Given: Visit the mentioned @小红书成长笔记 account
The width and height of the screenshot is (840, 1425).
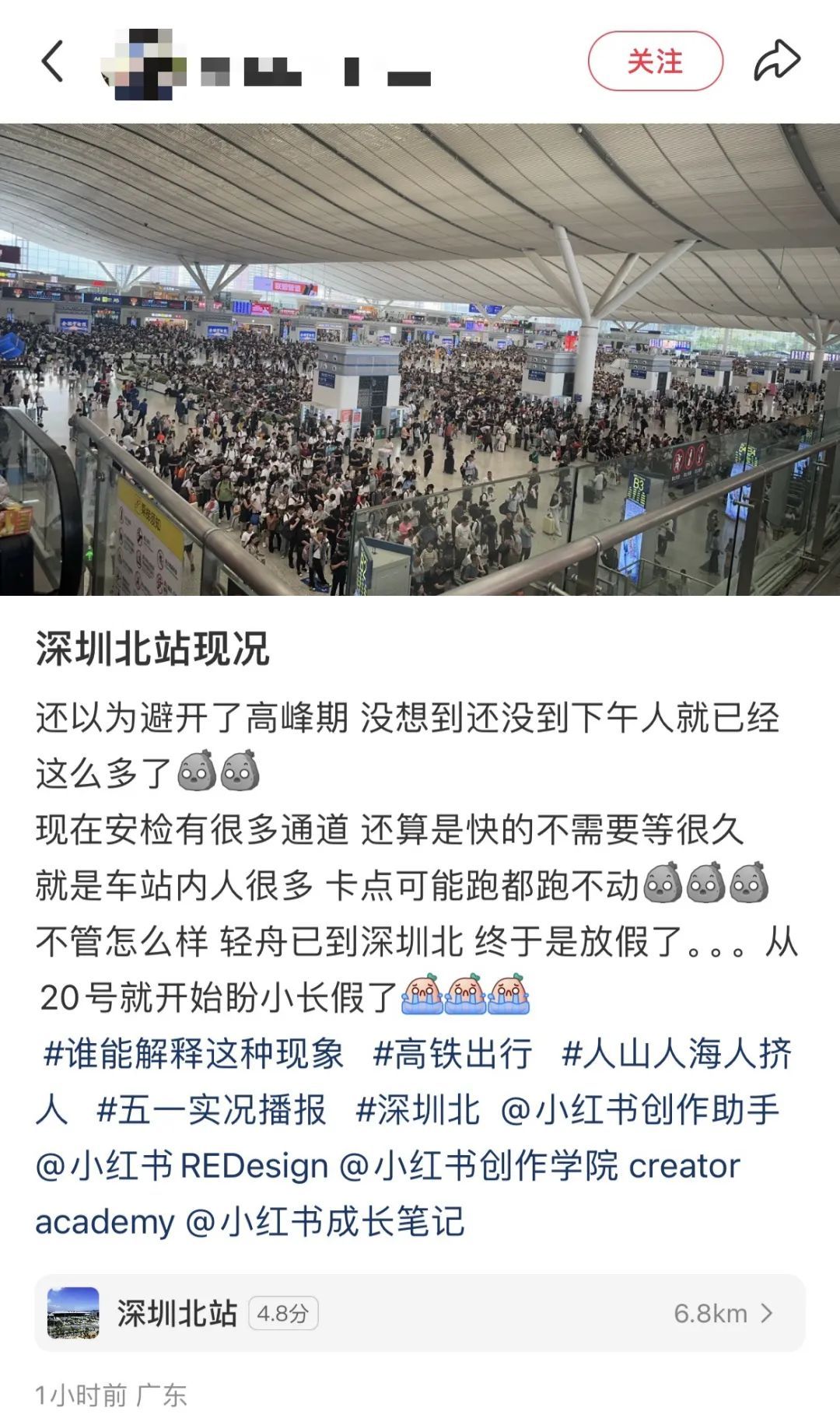Looking at the screenshot, I should 325,1222.
